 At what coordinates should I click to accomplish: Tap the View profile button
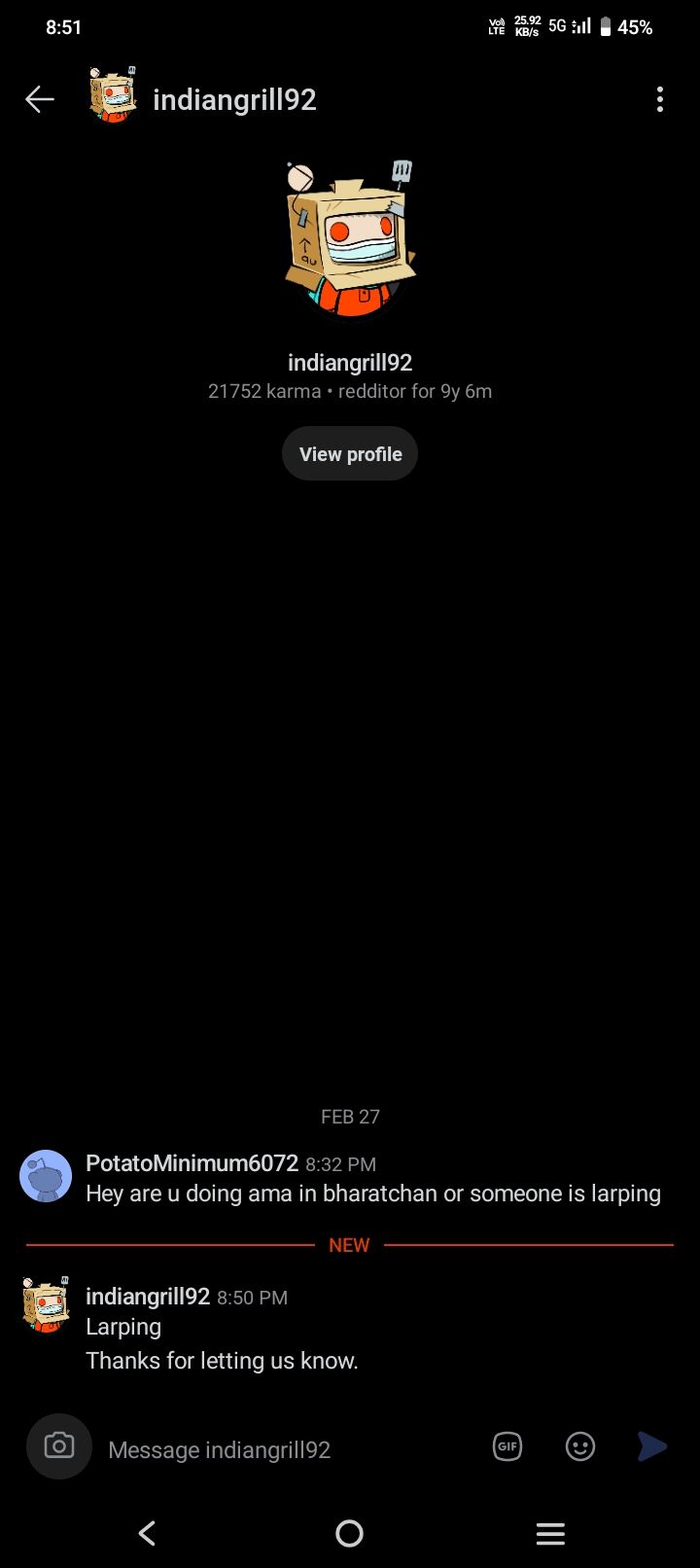pyautogui.click(x=350, y=454)
